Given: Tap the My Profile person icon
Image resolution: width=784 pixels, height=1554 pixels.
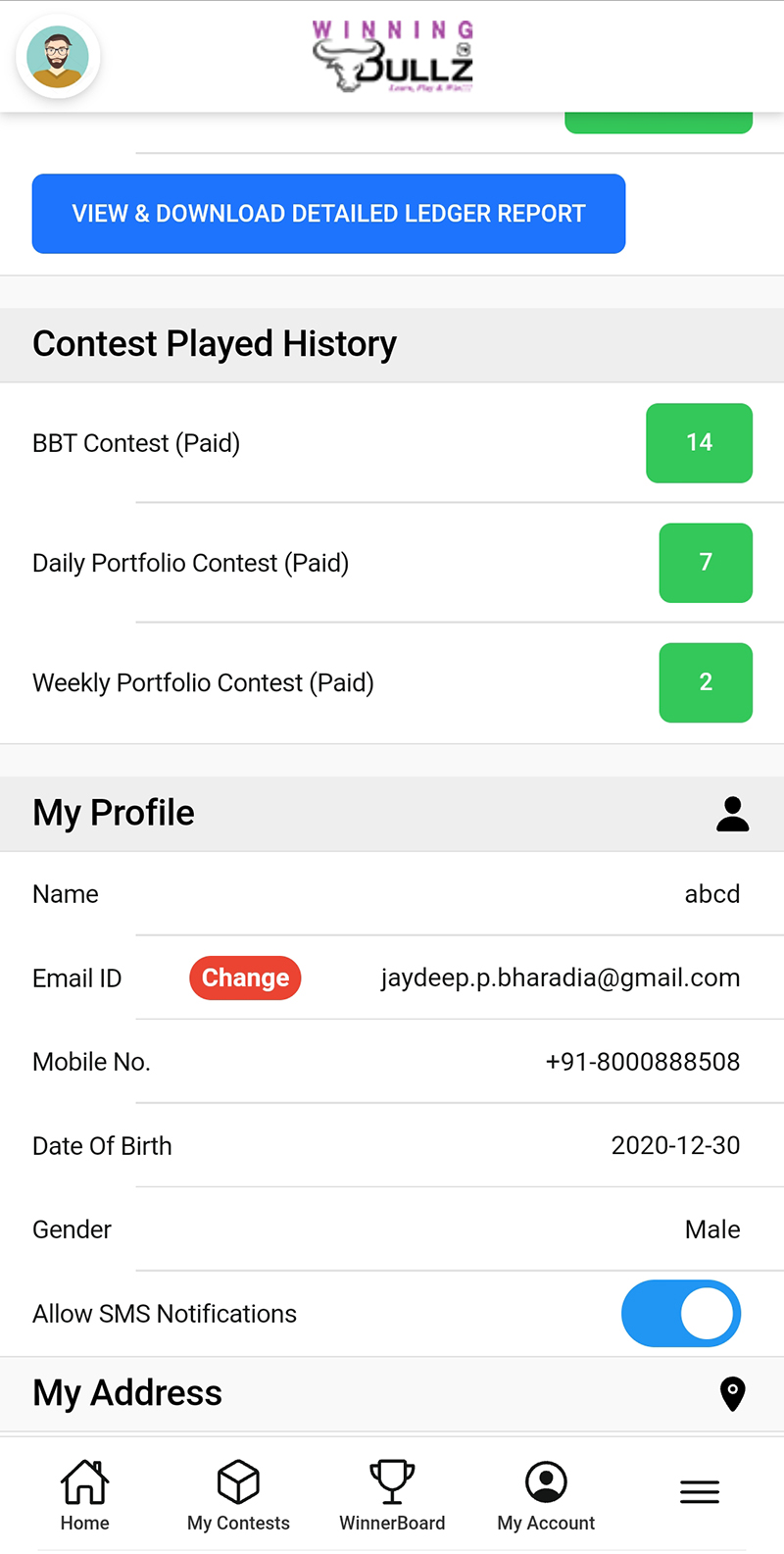Looking at the screenshot, I should coord(732,814).
